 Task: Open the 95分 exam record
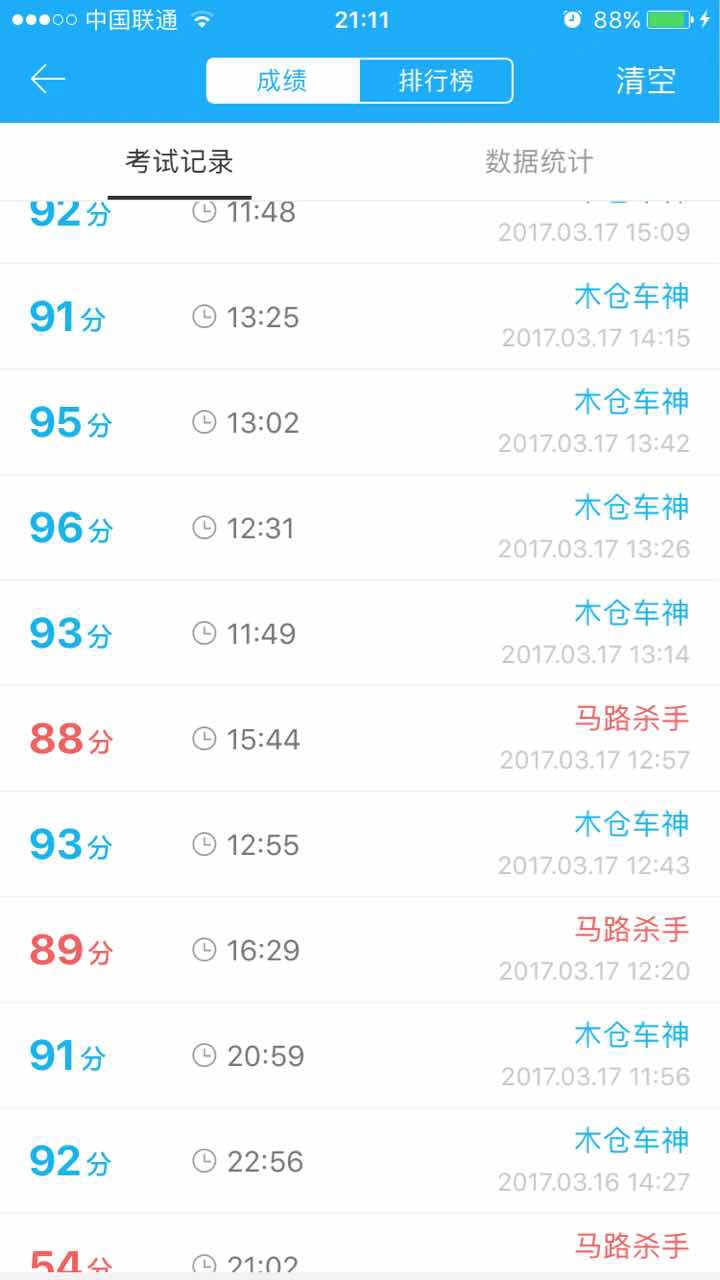click(x=360, y=422)
